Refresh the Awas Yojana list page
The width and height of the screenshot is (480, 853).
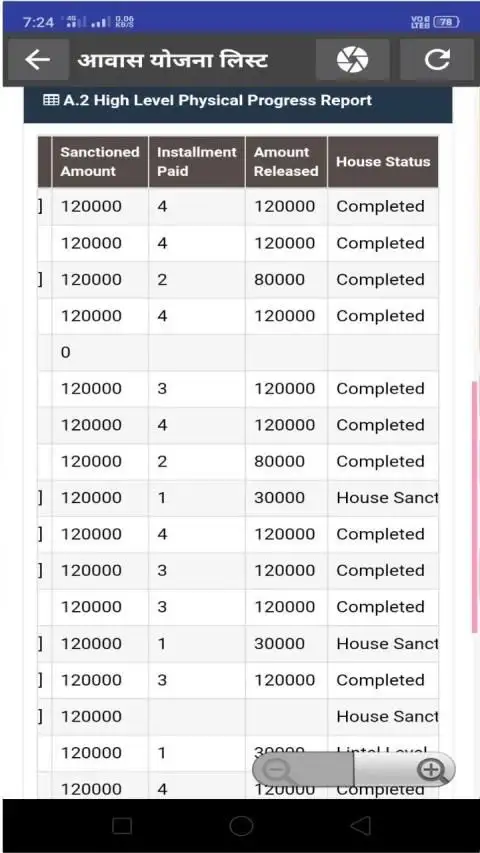(x=437, y=60)
